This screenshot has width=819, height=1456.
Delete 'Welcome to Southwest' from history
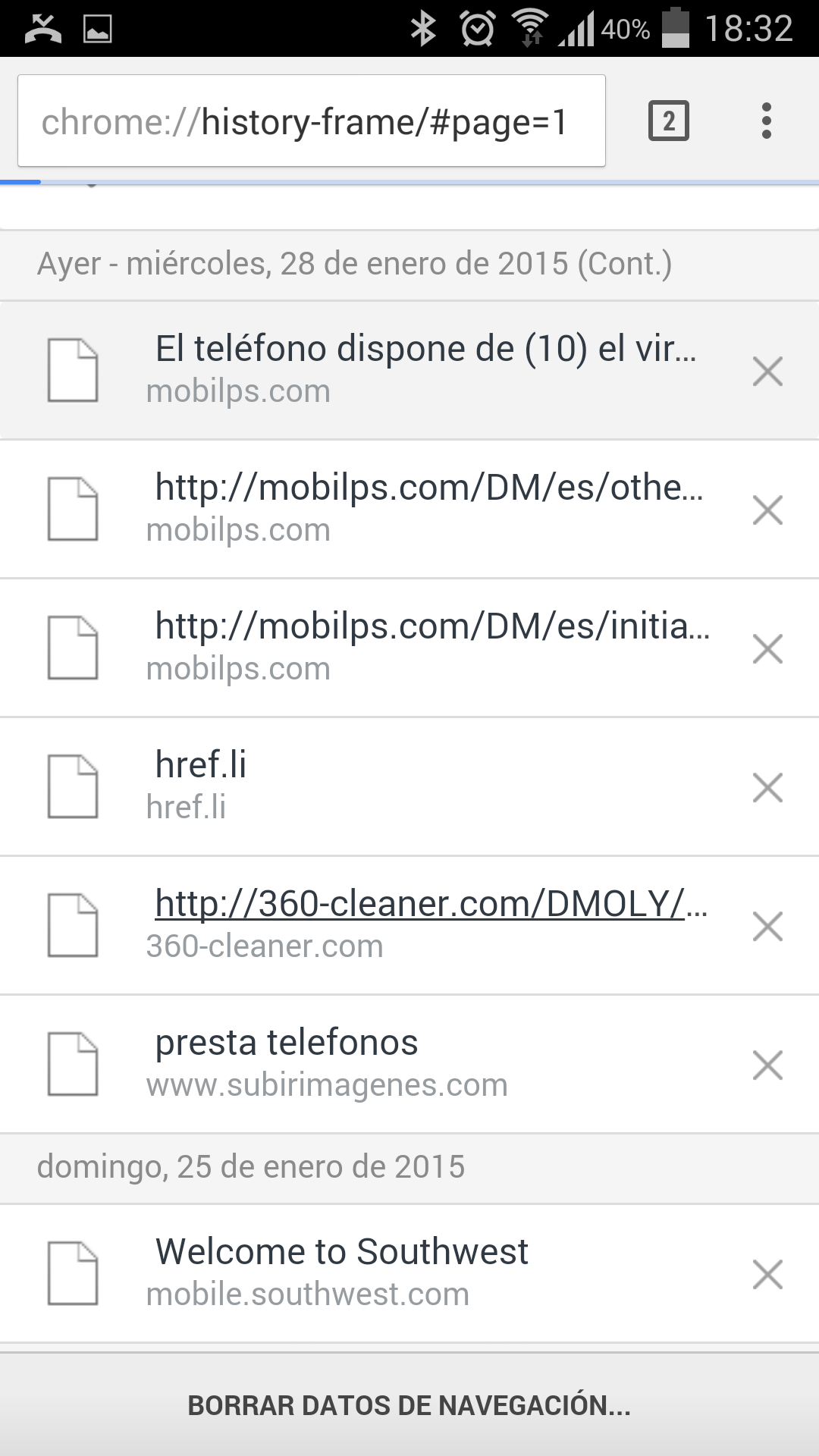pyautogui.click(x=767, y=1275)
